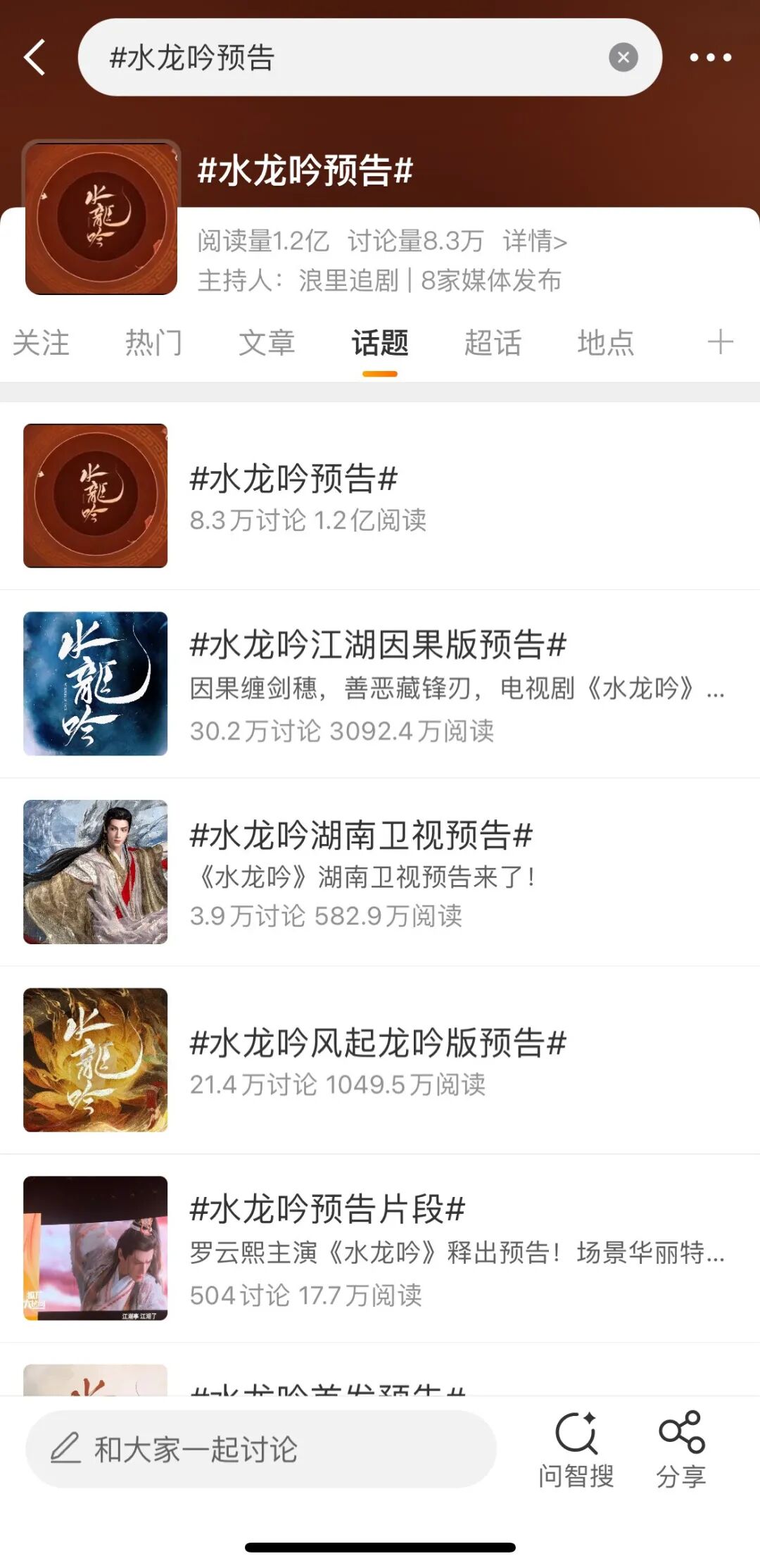Open the #水龙吟江湖因果版预告# topic
The width and height of the screenshot is (760, 1568).
tap(380, 684)
